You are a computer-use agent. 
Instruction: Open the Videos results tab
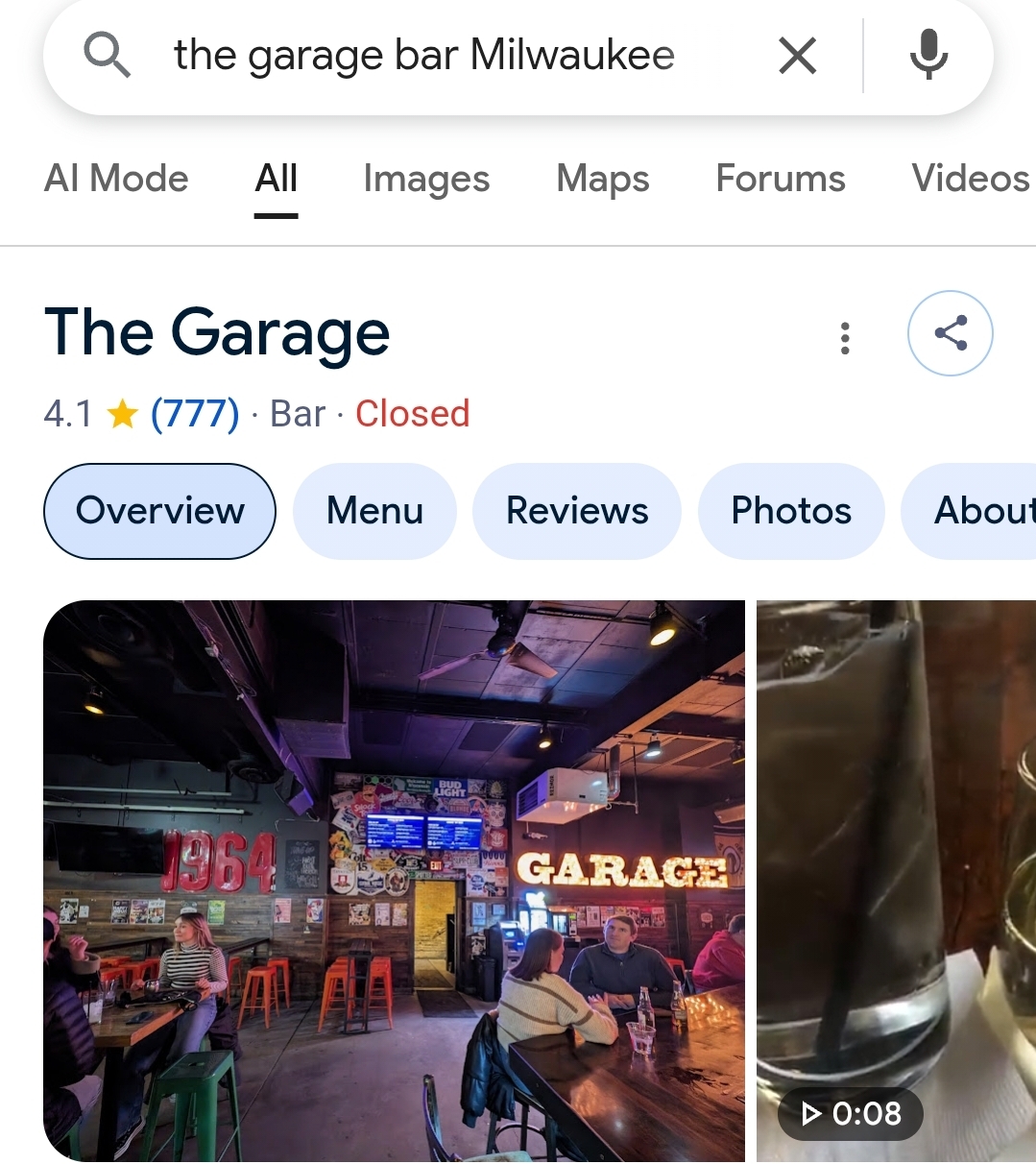pos(971,179)
